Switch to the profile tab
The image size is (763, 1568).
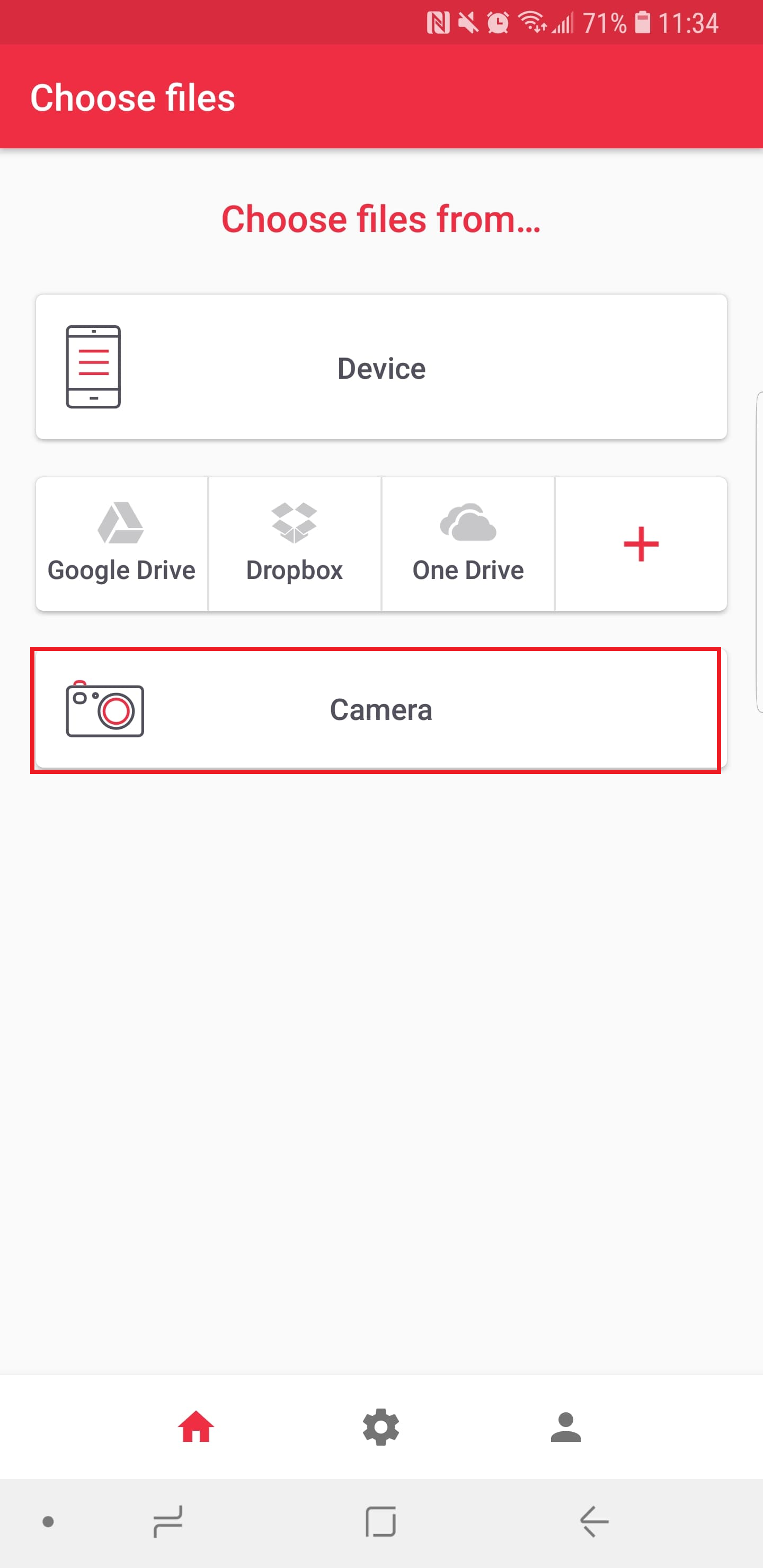[x=566, y=1427]
